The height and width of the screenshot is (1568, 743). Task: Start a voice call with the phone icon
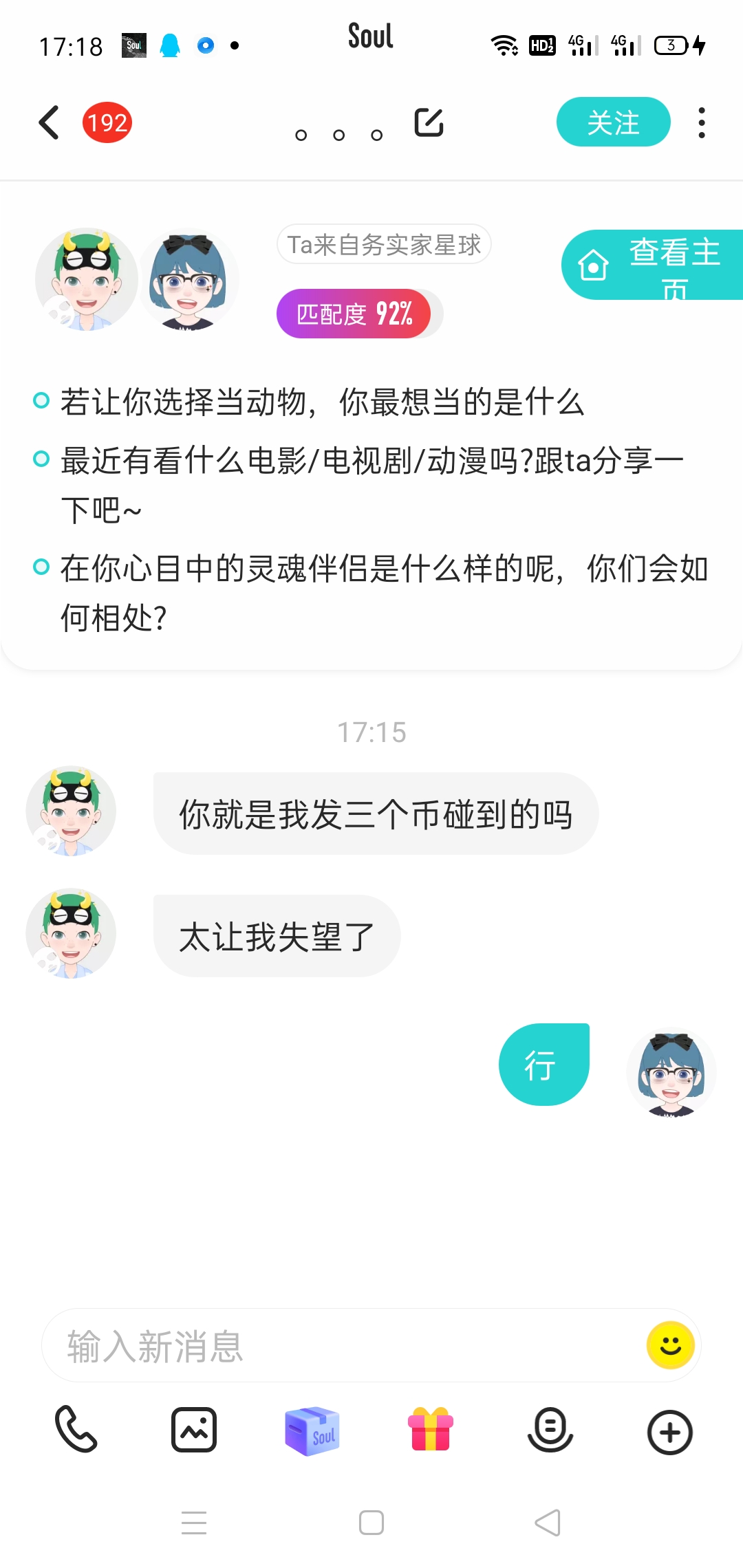(x=76, y=1429)
